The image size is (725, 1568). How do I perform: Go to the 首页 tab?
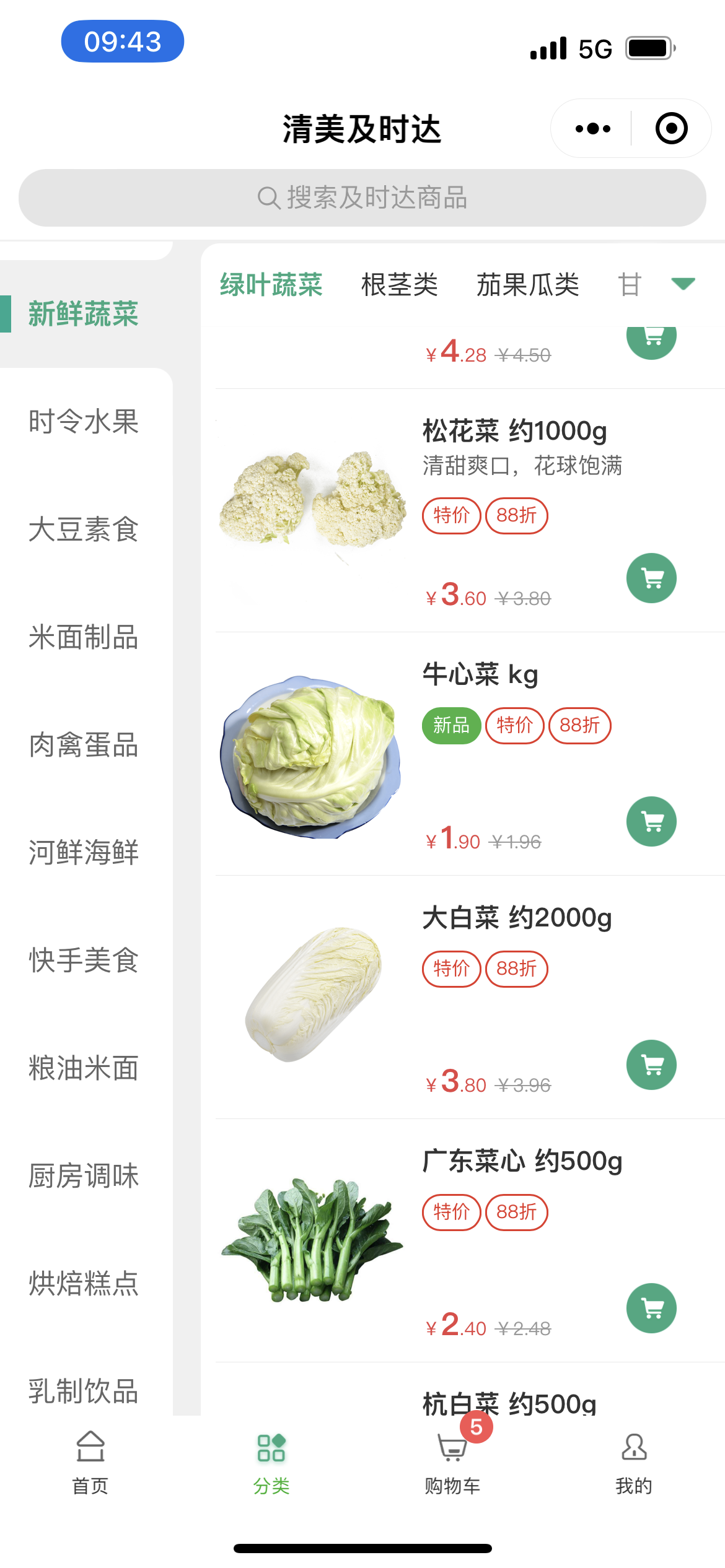click(90, 1461)
